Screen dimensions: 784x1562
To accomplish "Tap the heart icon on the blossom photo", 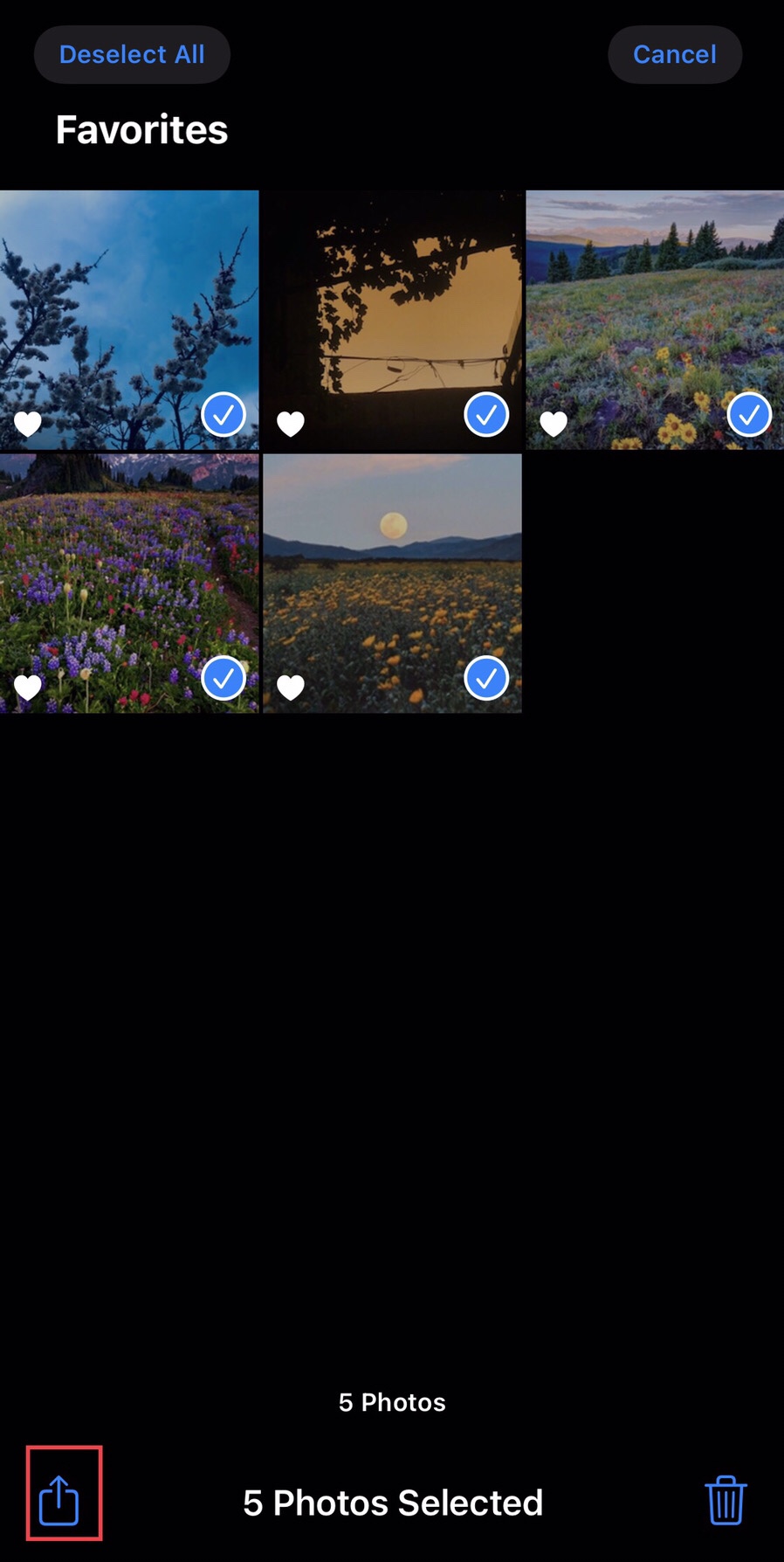I will coord(28,423).
